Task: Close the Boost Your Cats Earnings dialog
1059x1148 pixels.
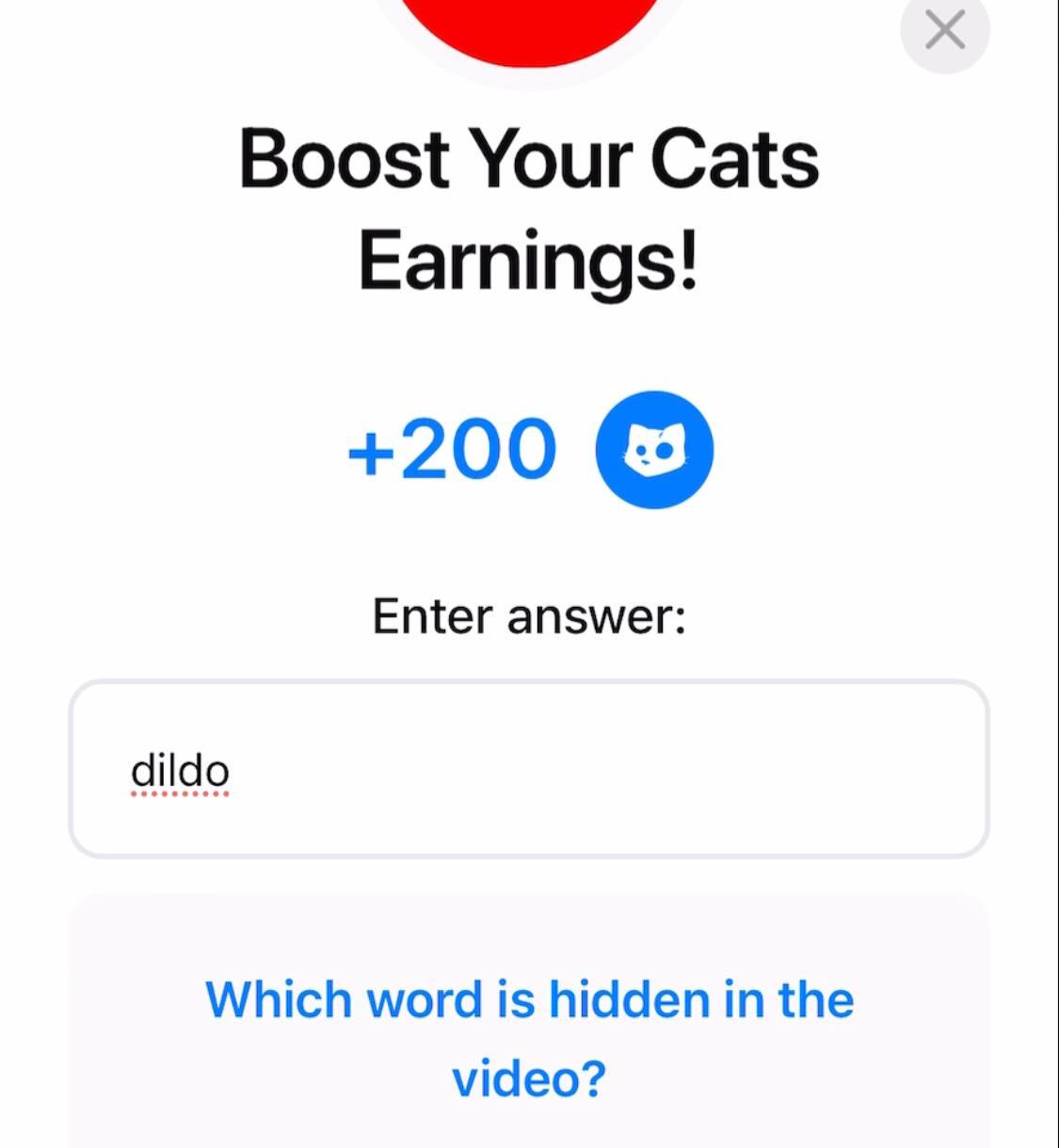Action: 944,30
